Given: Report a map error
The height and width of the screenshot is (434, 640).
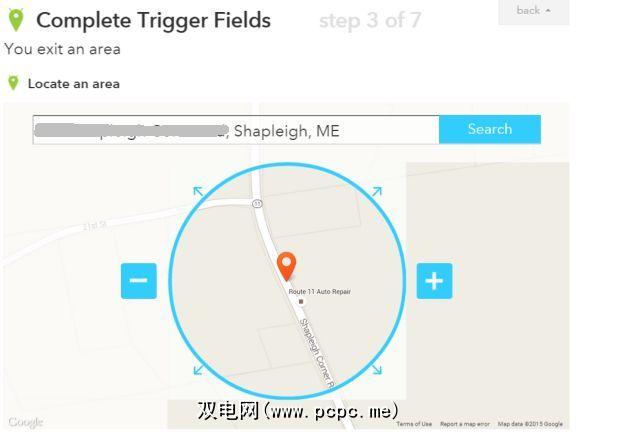Looking at the screenshot, I should (464, 424).
